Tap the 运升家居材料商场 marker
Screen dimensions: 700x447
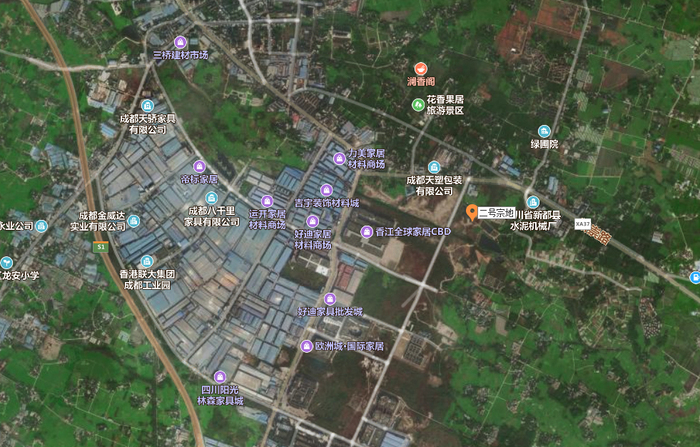coord(267,201)
